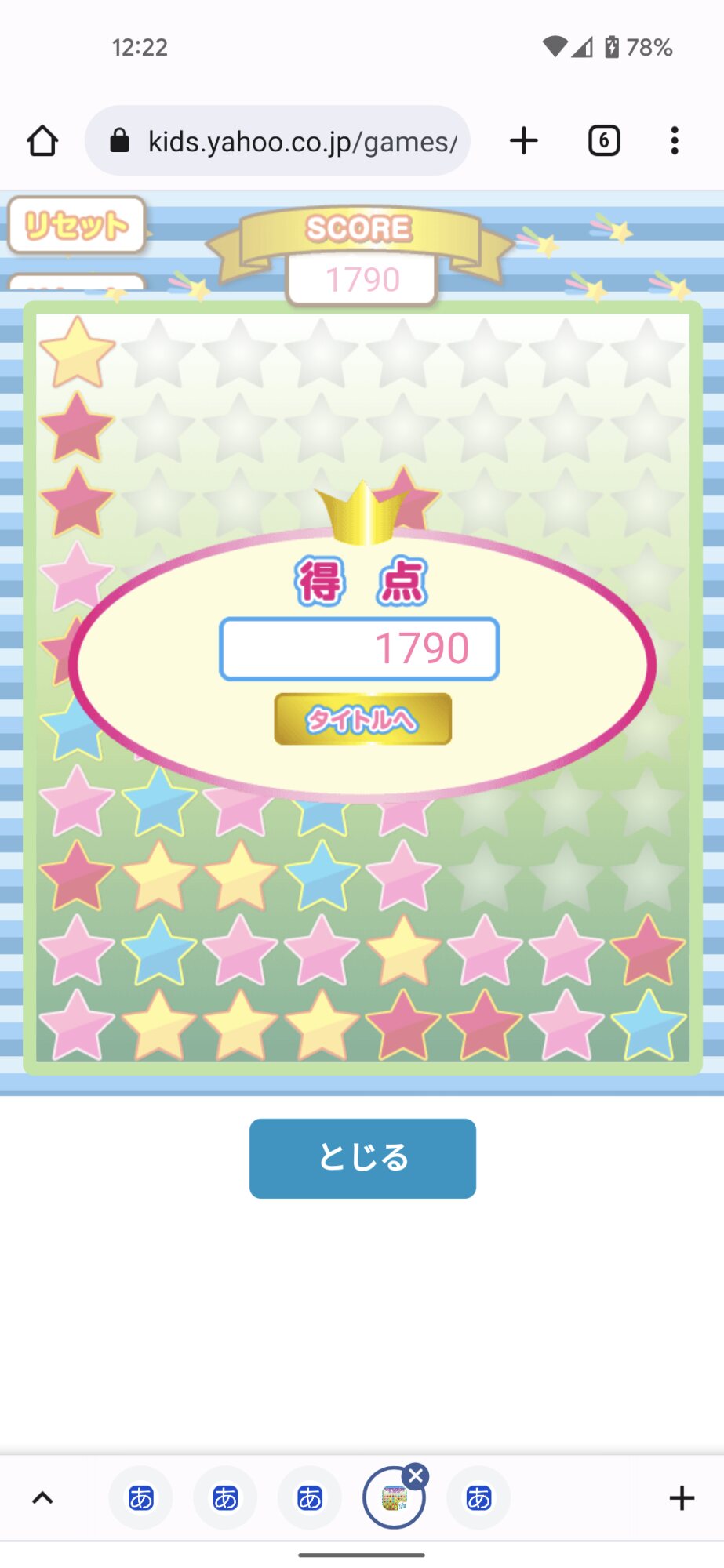Viewport: 724px width, 1568px height.
Task: Tap the タイトルへ button
Action: 362,719
